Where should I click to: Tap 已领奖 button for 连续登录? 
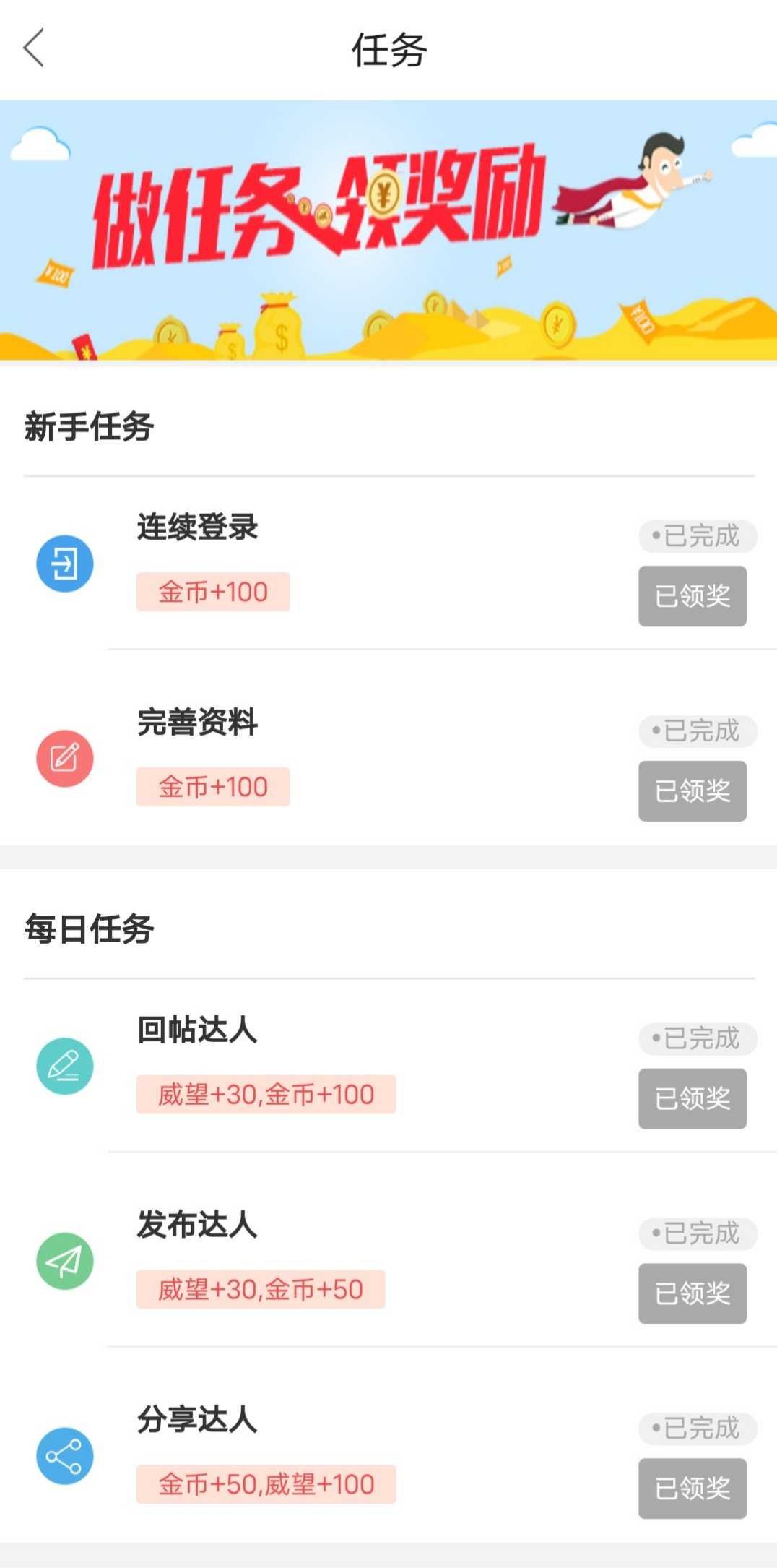tap(692, 596)
